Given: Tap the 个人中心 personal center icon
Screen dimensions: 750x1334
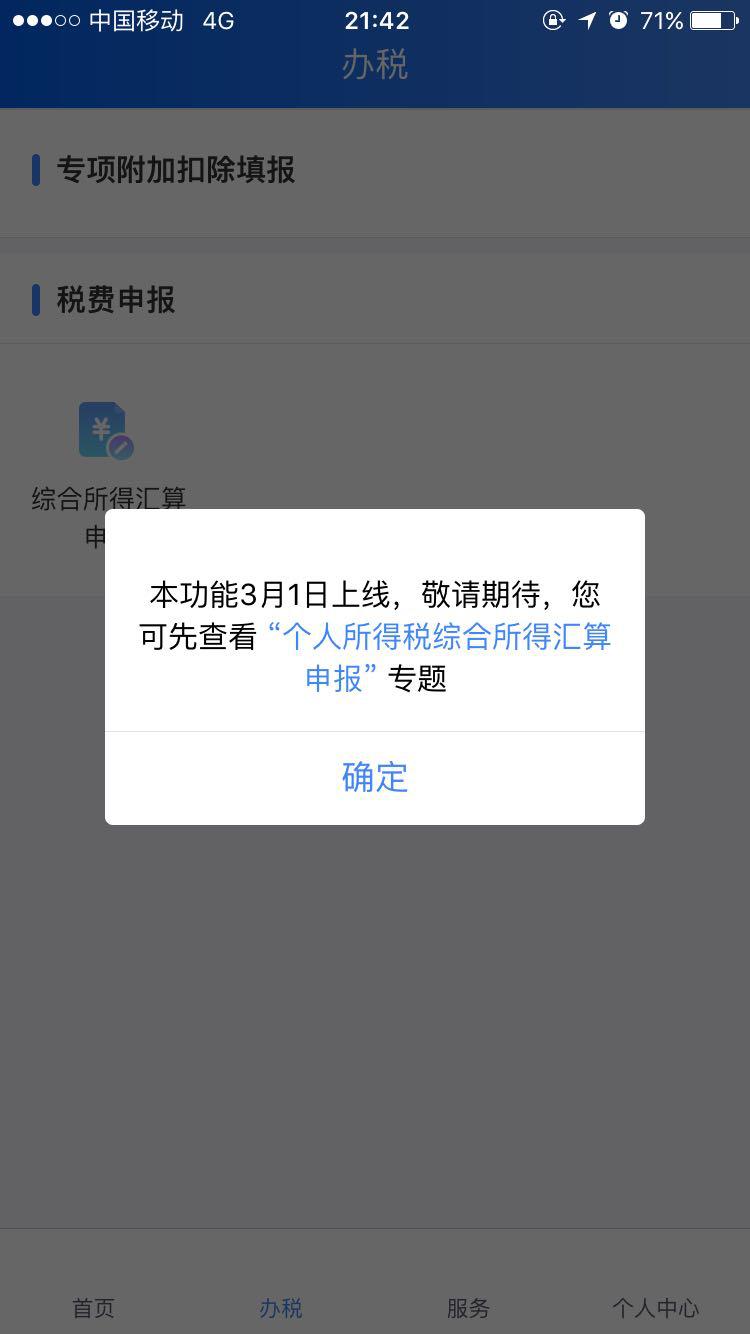Looking at the screenshot, I should pyautogui.click(x=655, y=1308).
